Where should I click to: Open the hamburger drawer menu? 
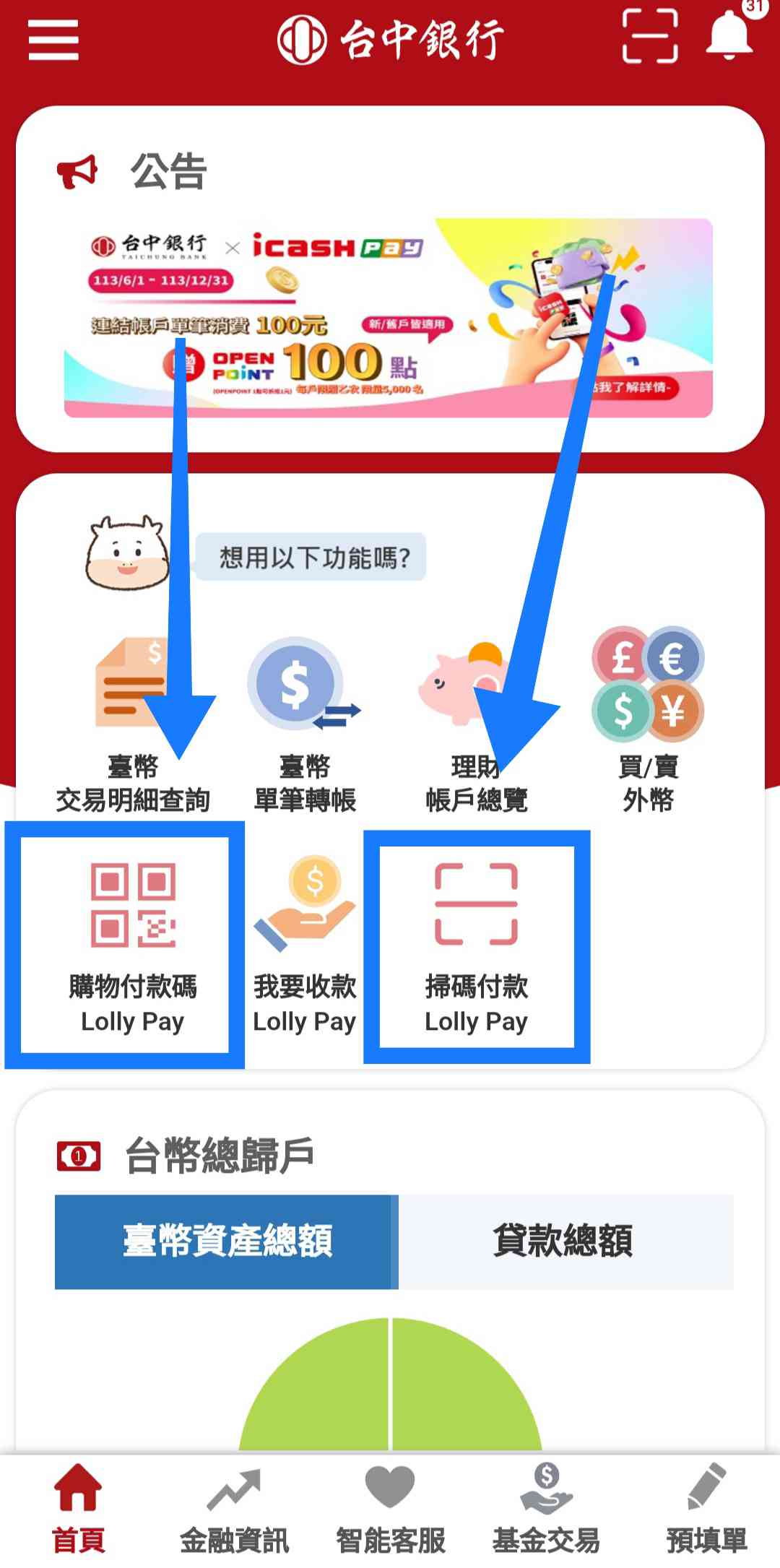coord(53,40)
